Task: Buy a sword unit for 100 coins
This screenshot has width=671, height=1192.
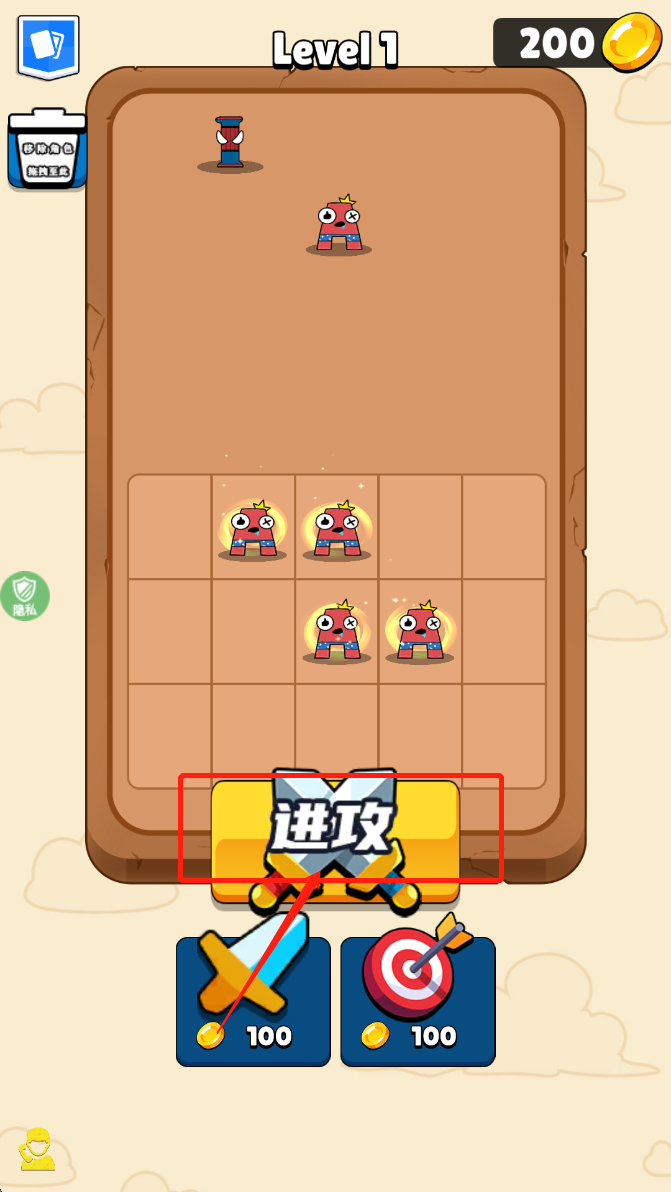Action: coord(253,1000)
